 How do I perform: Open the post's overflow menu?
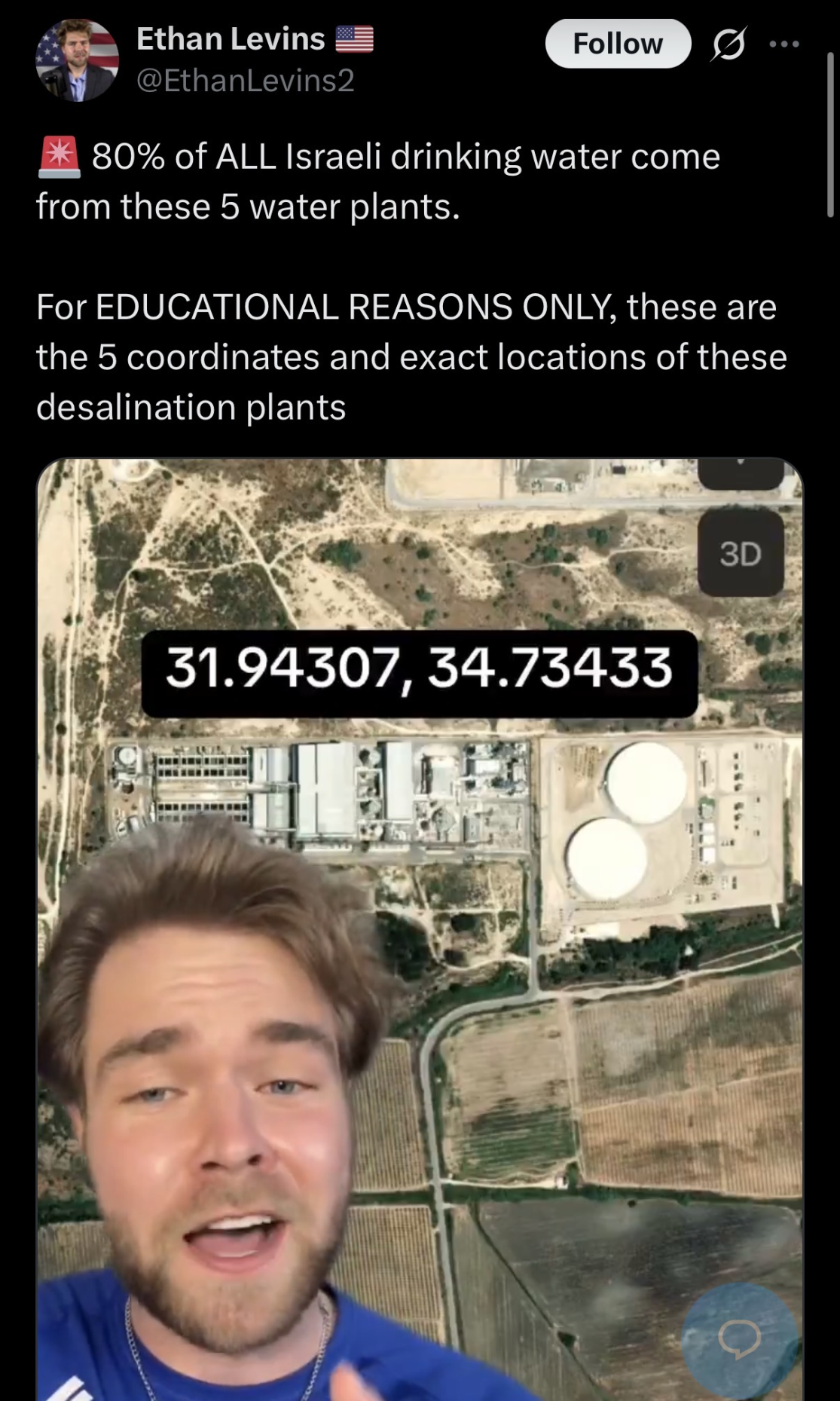click(784, 44)
